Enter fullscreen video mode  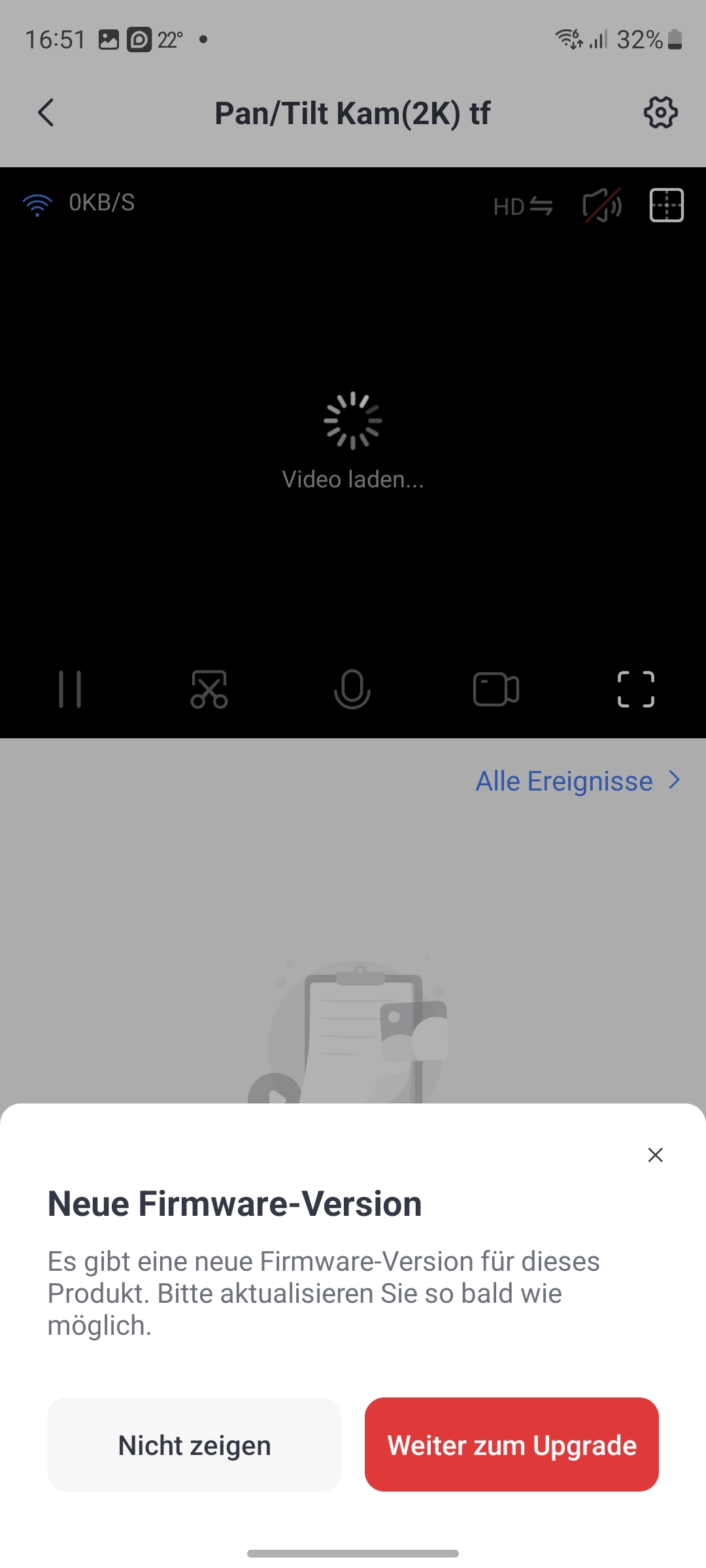(x=636, y=689)
